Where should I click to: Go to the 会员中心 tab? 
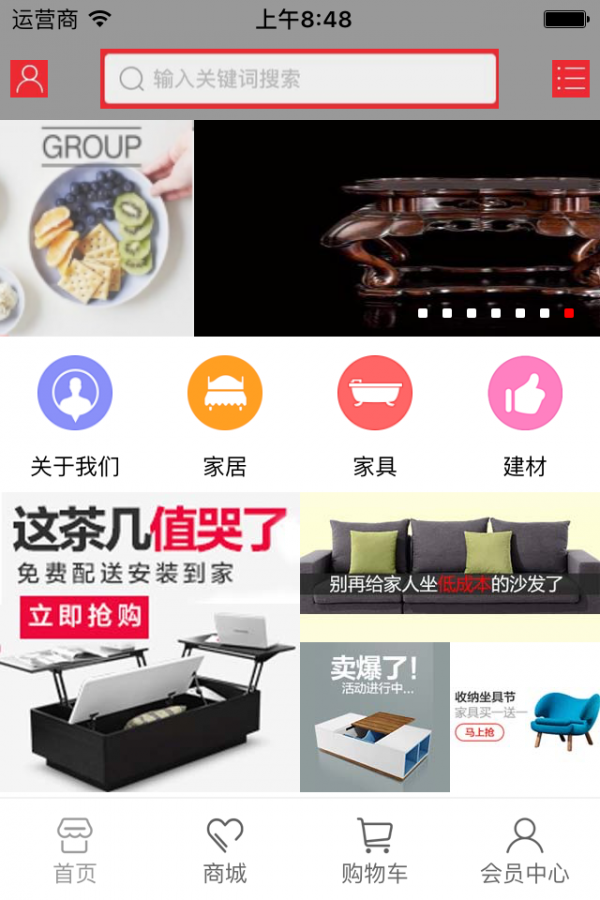click(525, 850)
